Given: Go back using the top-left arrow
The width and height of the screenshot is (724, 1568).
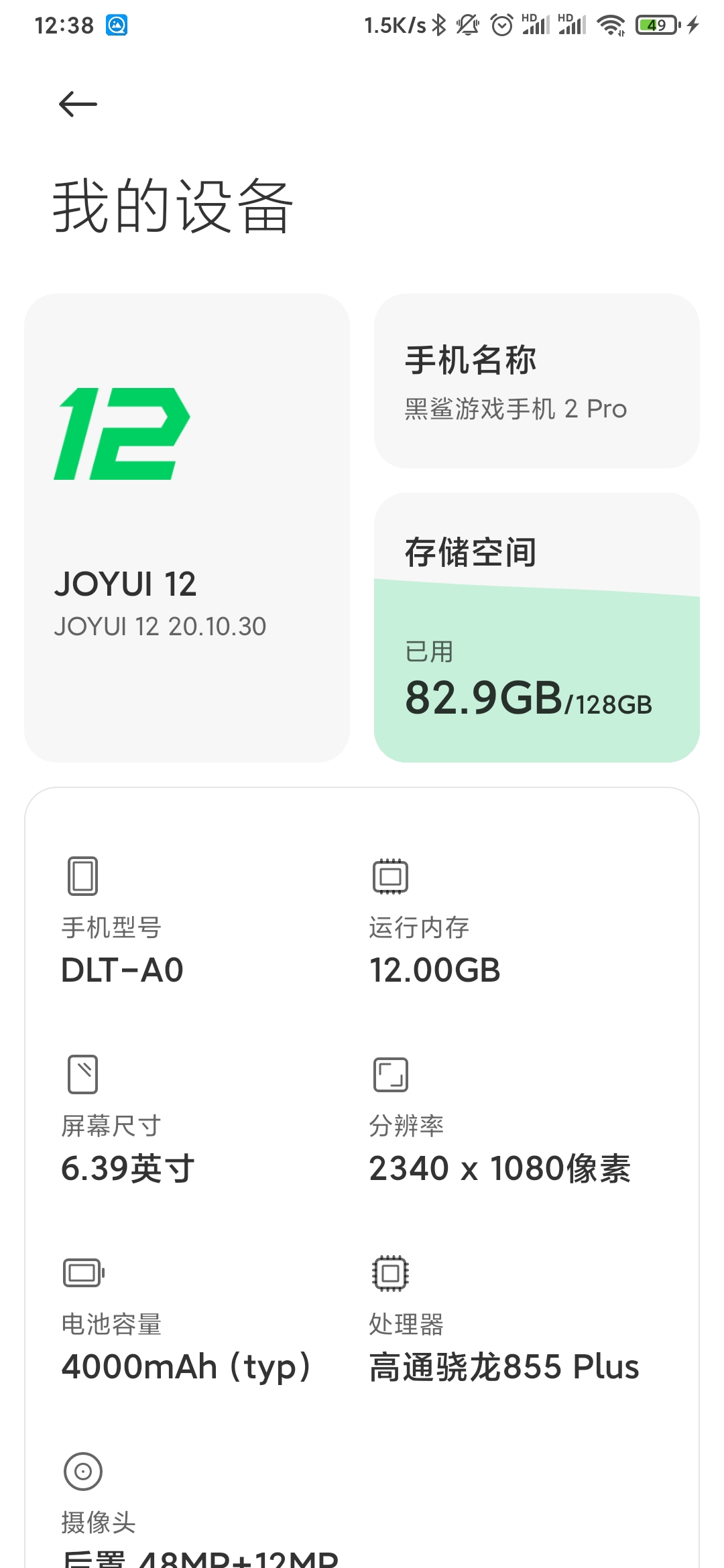Looking at the screenshot, I should click(x=78, y=105).
